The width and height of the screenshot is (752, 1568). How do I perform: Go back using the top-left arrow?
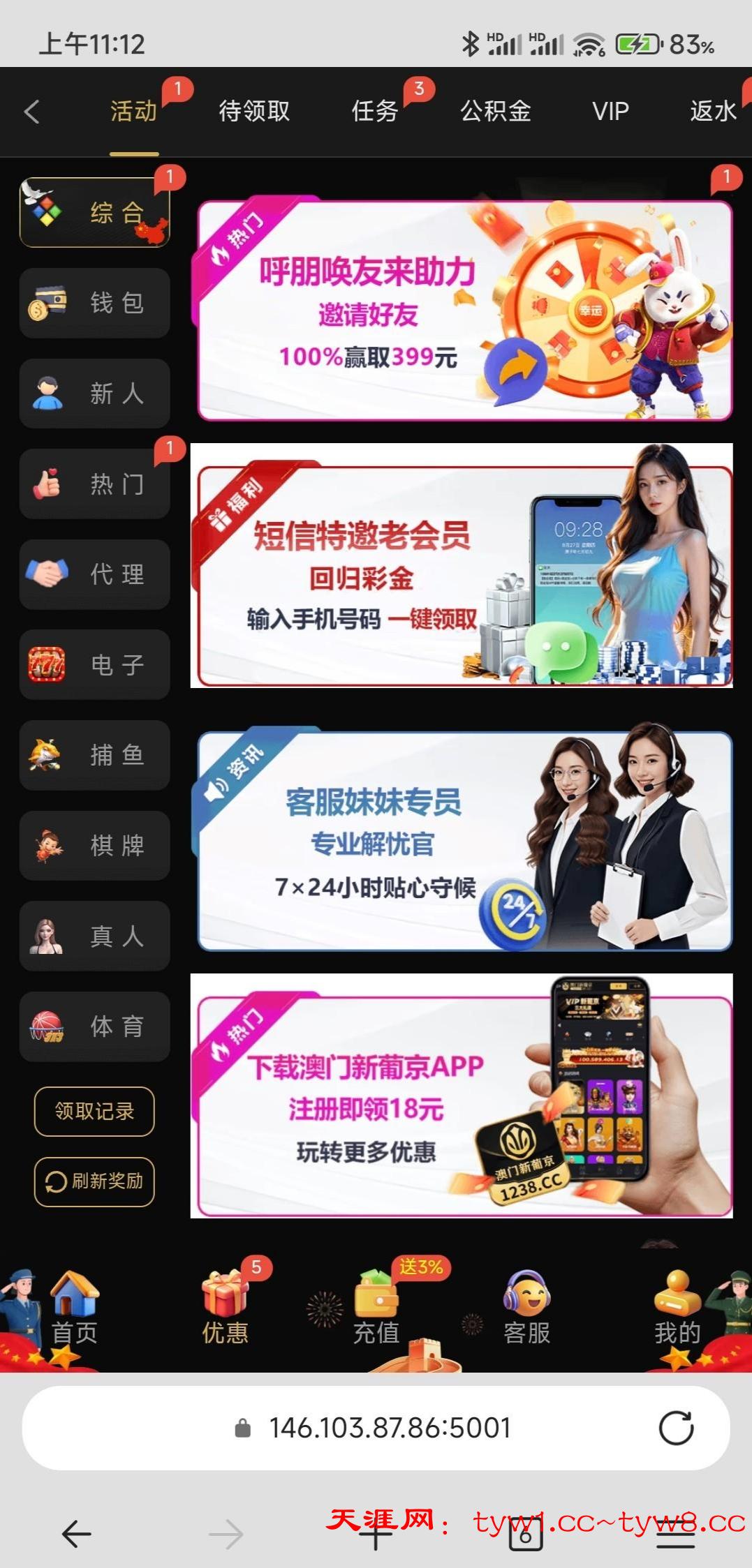click(x=32, y=112)
